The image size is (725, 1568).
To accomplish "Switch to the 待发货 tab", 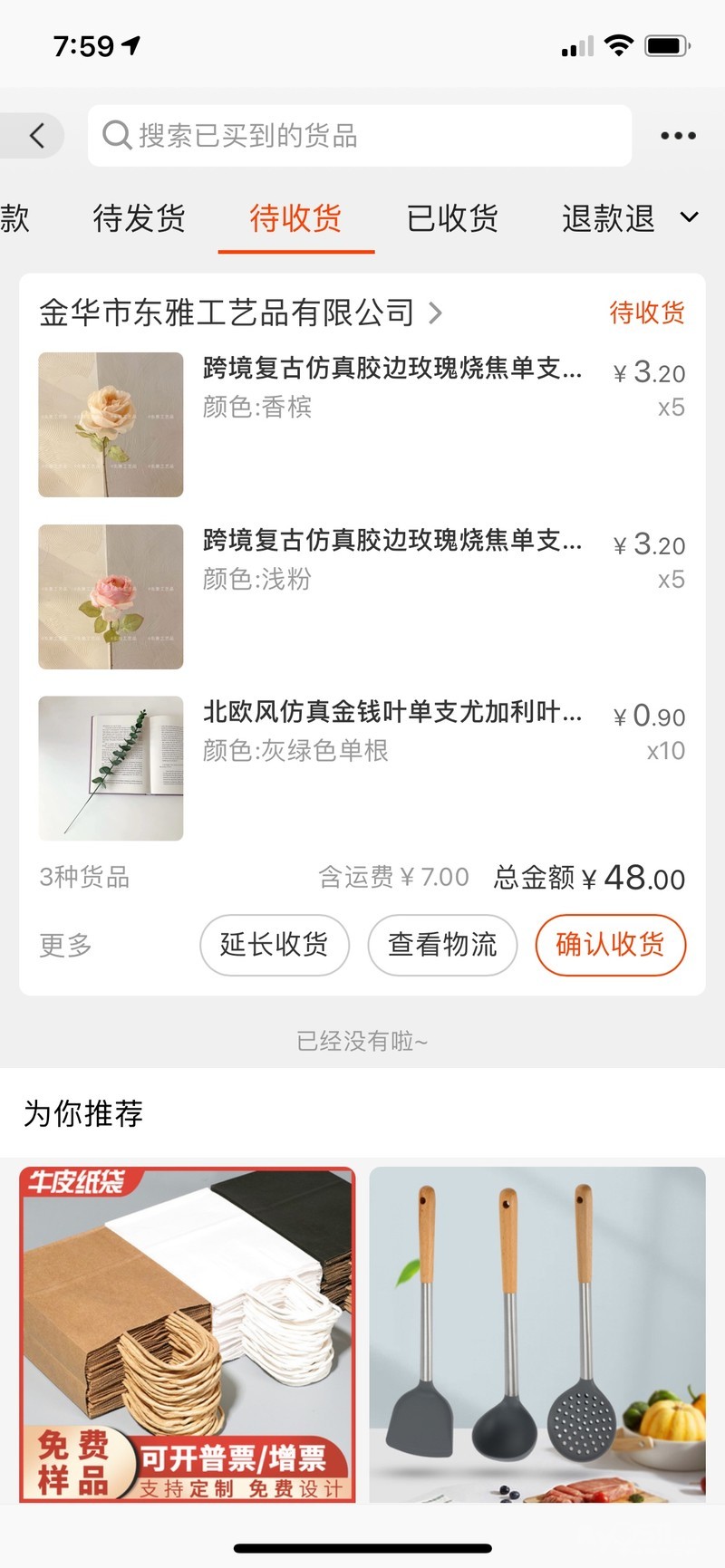I will coord(139,218).
